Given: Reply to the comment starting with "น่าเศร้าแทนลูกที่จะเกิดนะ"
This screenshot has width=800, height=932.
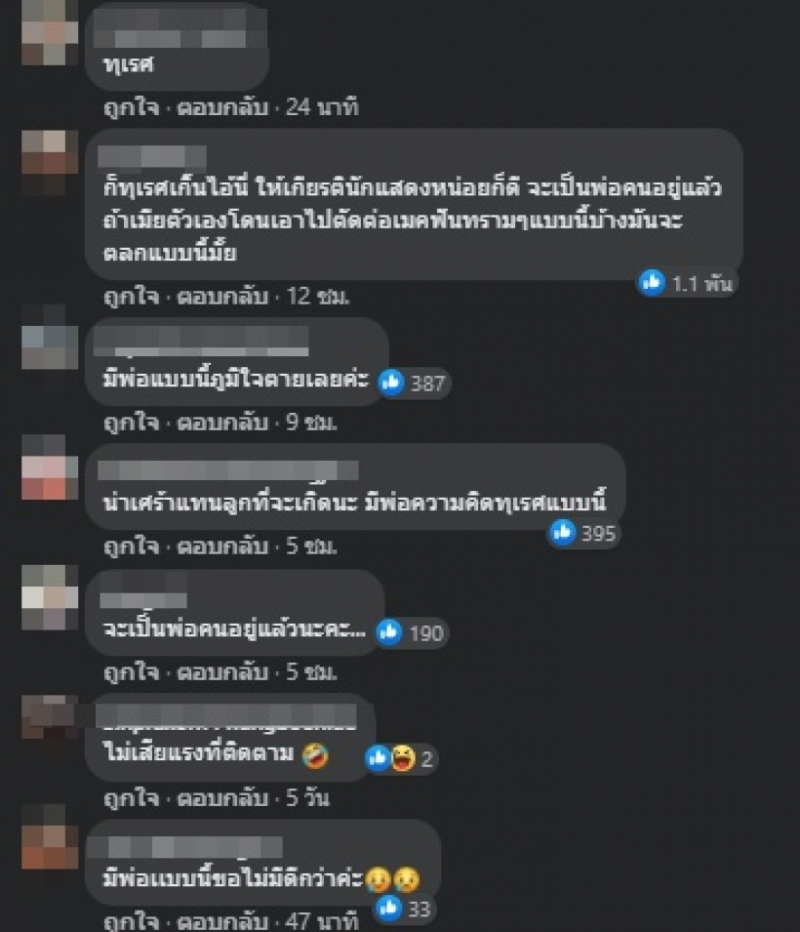Looking at the screenshot, I should click(222, 549).
